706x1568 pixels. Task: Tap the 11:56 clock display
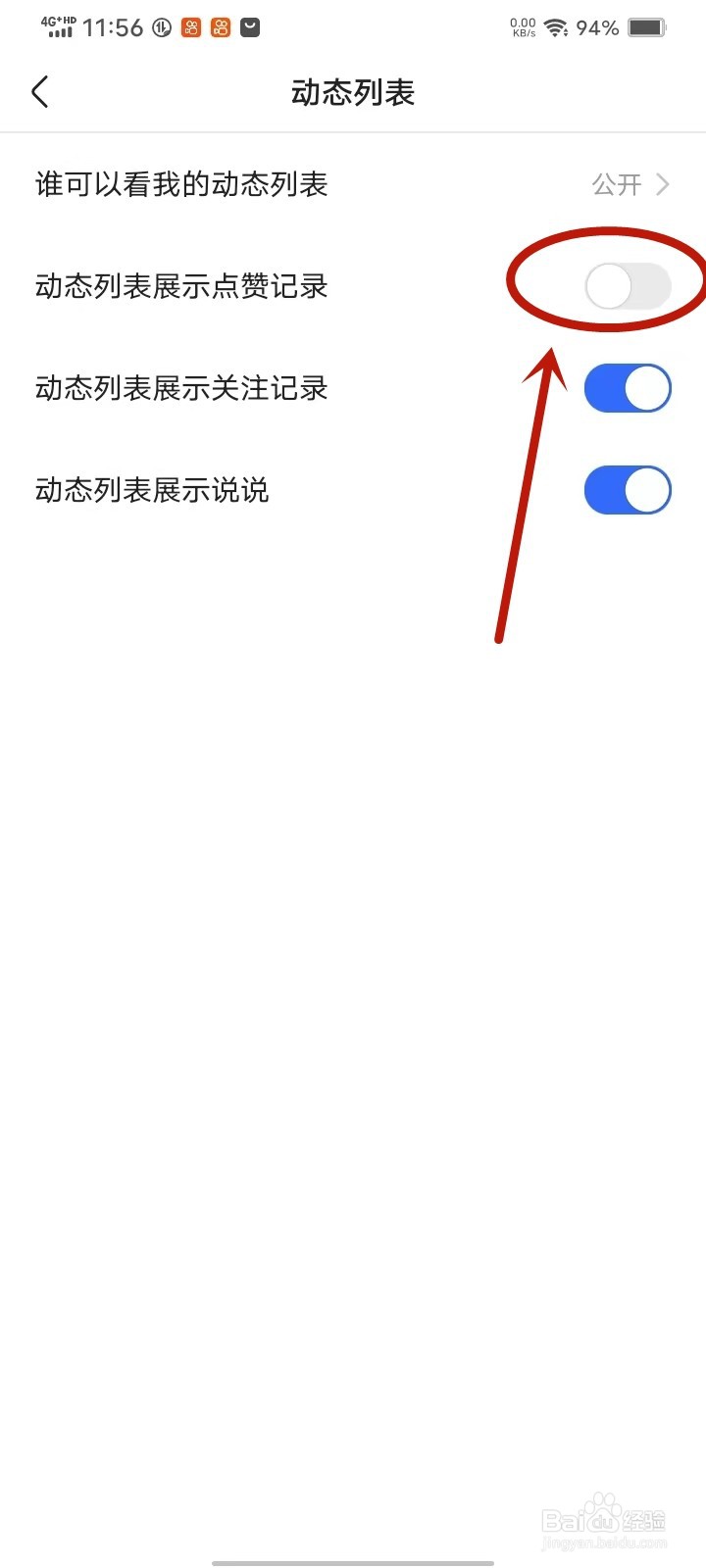point(116,27)
